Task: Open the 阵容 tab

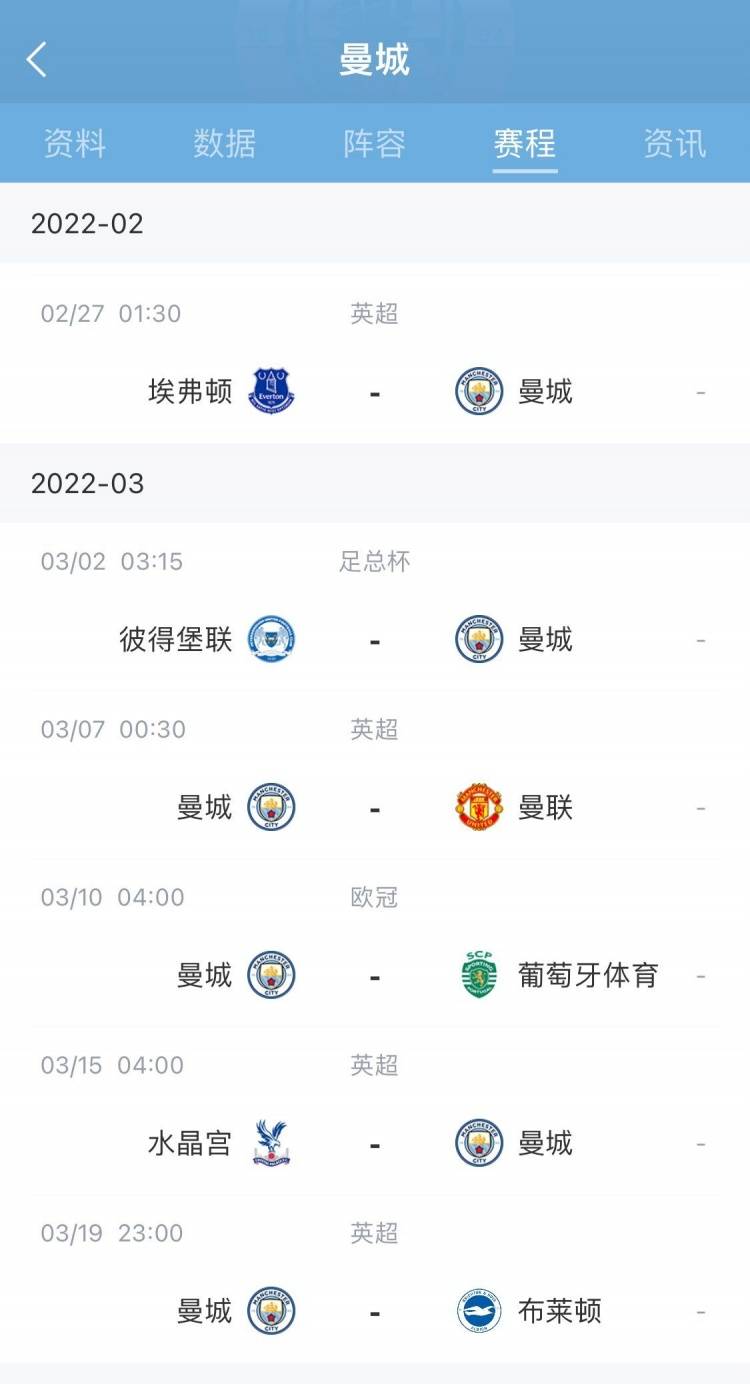Action: tap(374, 143)
